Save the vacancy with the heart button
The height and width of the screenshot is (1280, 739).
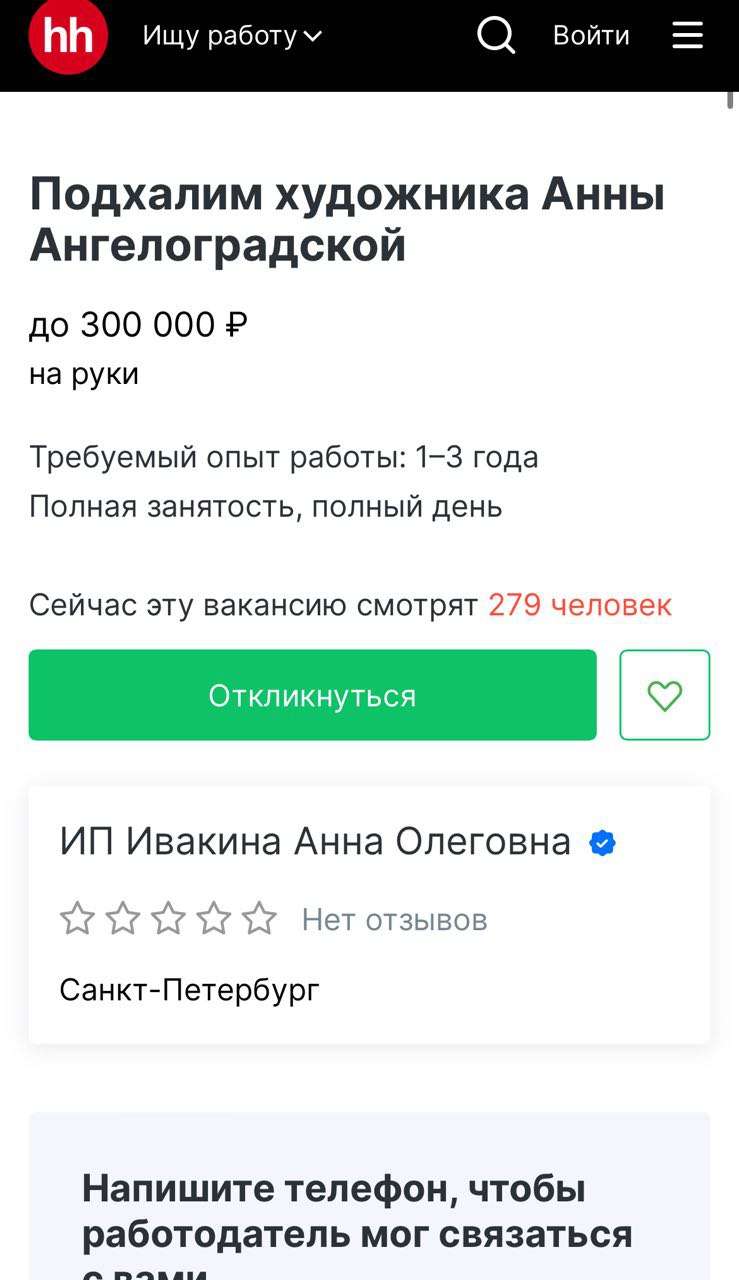click(665, 695)
